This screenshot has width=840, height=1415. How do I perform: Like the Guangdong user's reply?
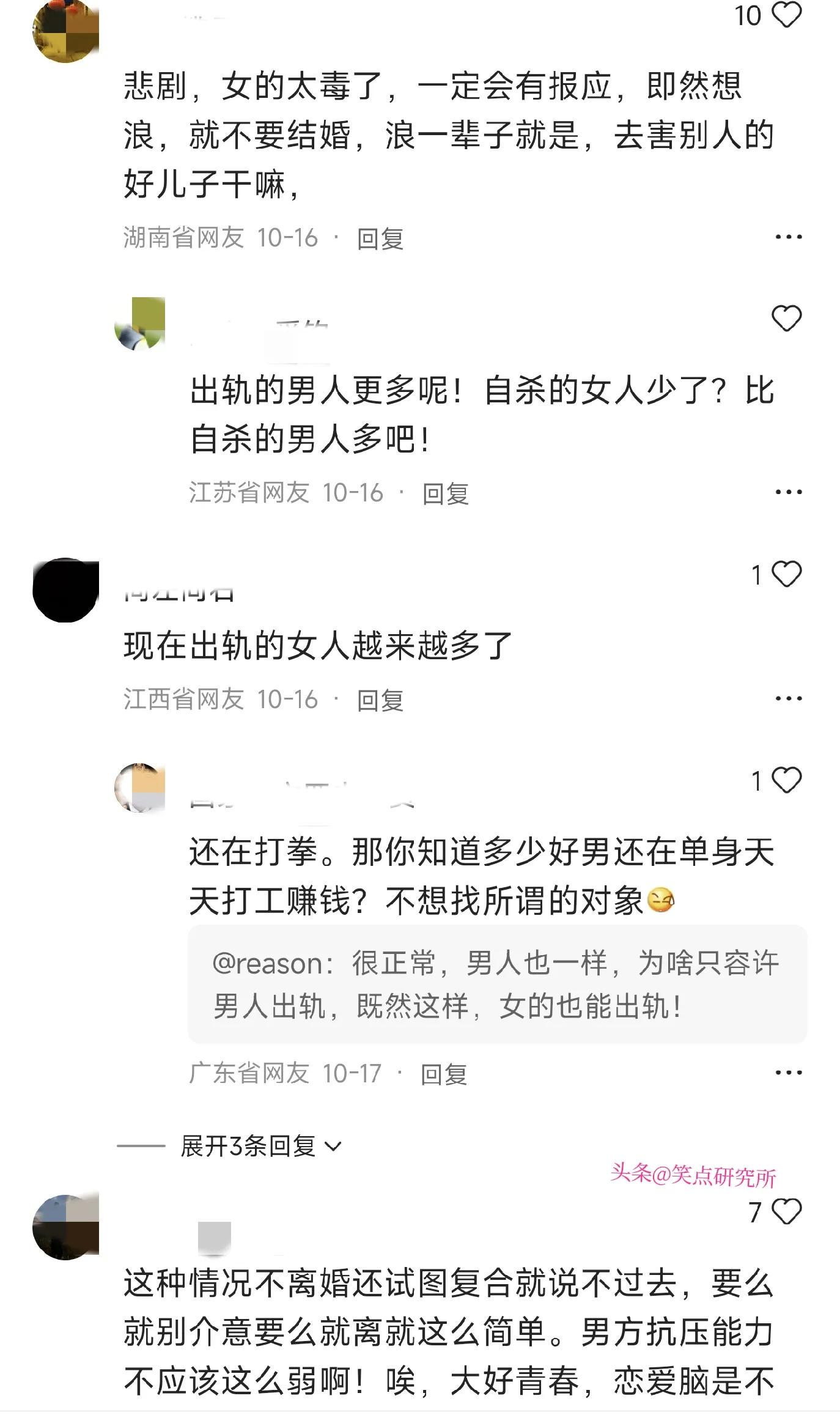tap(786, 780)
